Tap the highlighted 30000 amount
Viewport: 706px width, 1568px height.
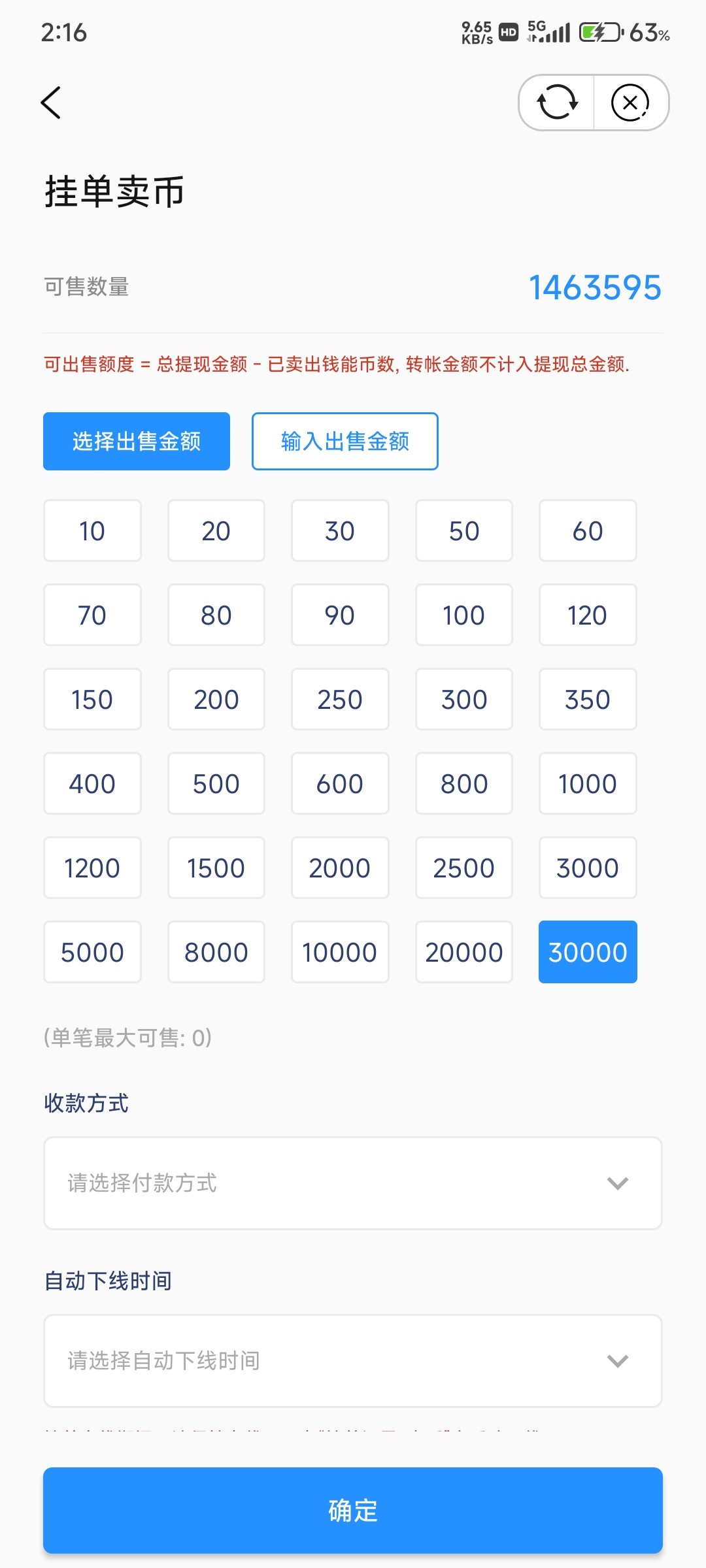[x=588, y=952]
